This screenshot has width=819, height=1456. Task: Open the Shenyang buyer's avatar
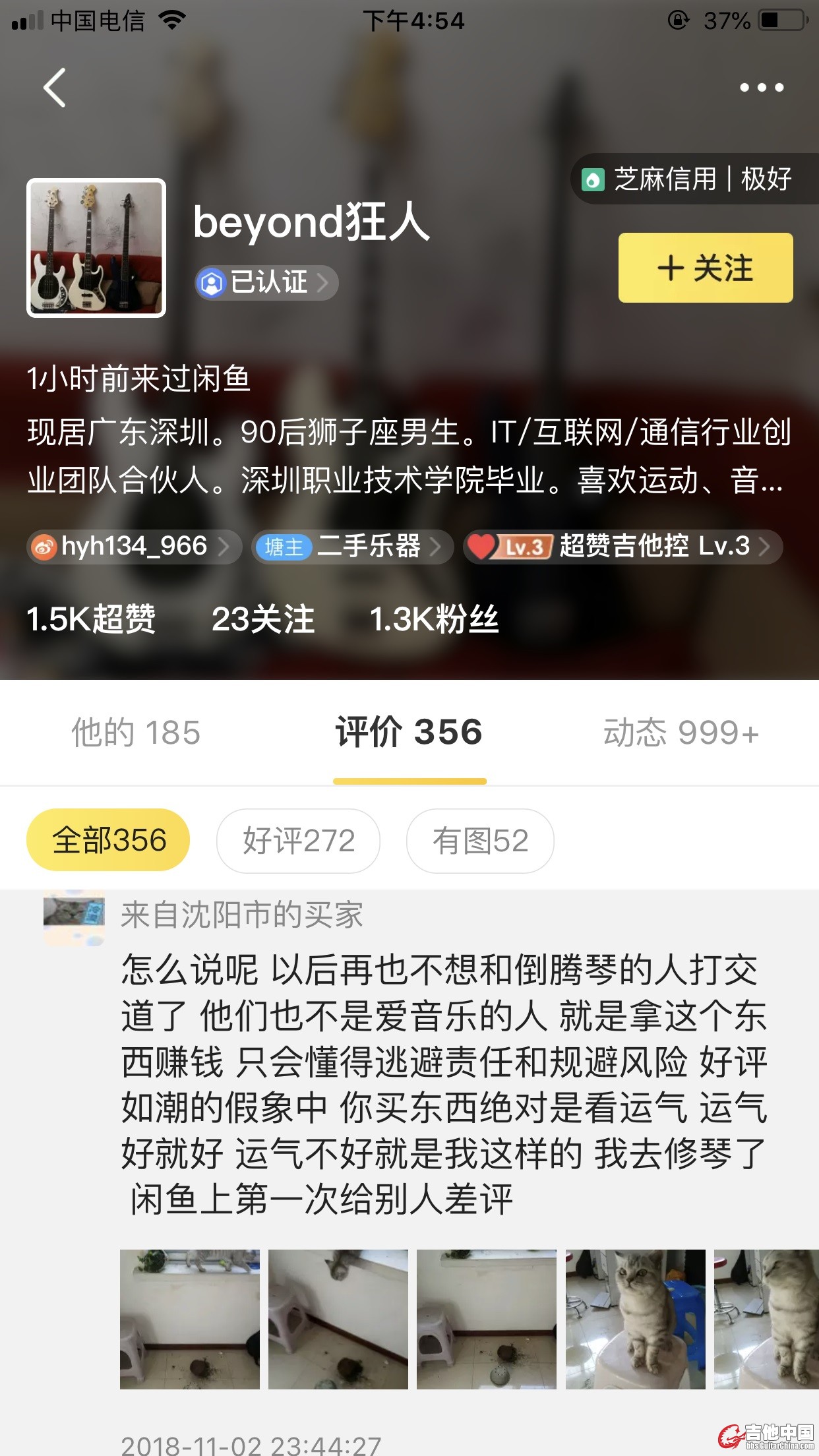74,915
